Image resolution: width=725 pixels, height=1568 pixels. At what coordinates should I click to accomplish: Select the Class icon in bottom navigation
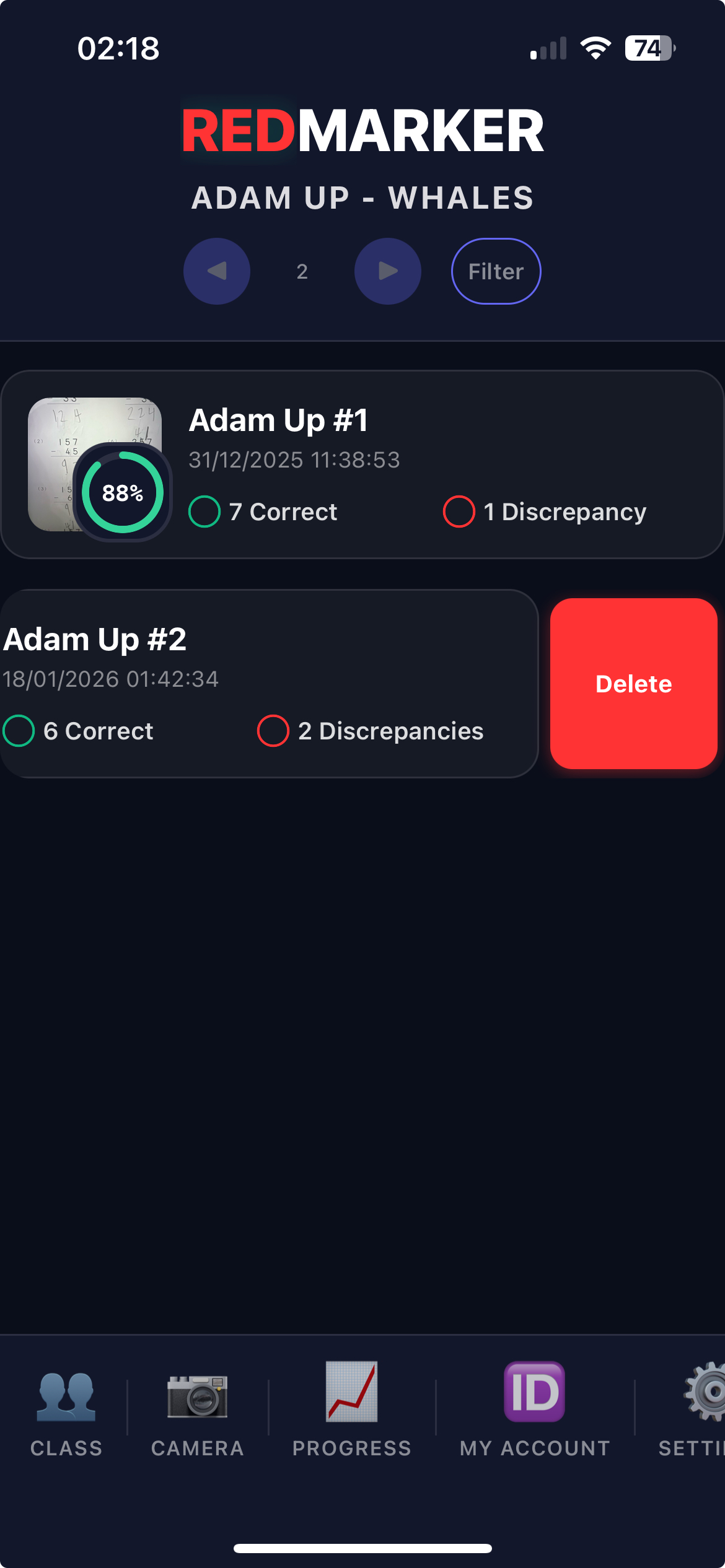point(66,1415)
